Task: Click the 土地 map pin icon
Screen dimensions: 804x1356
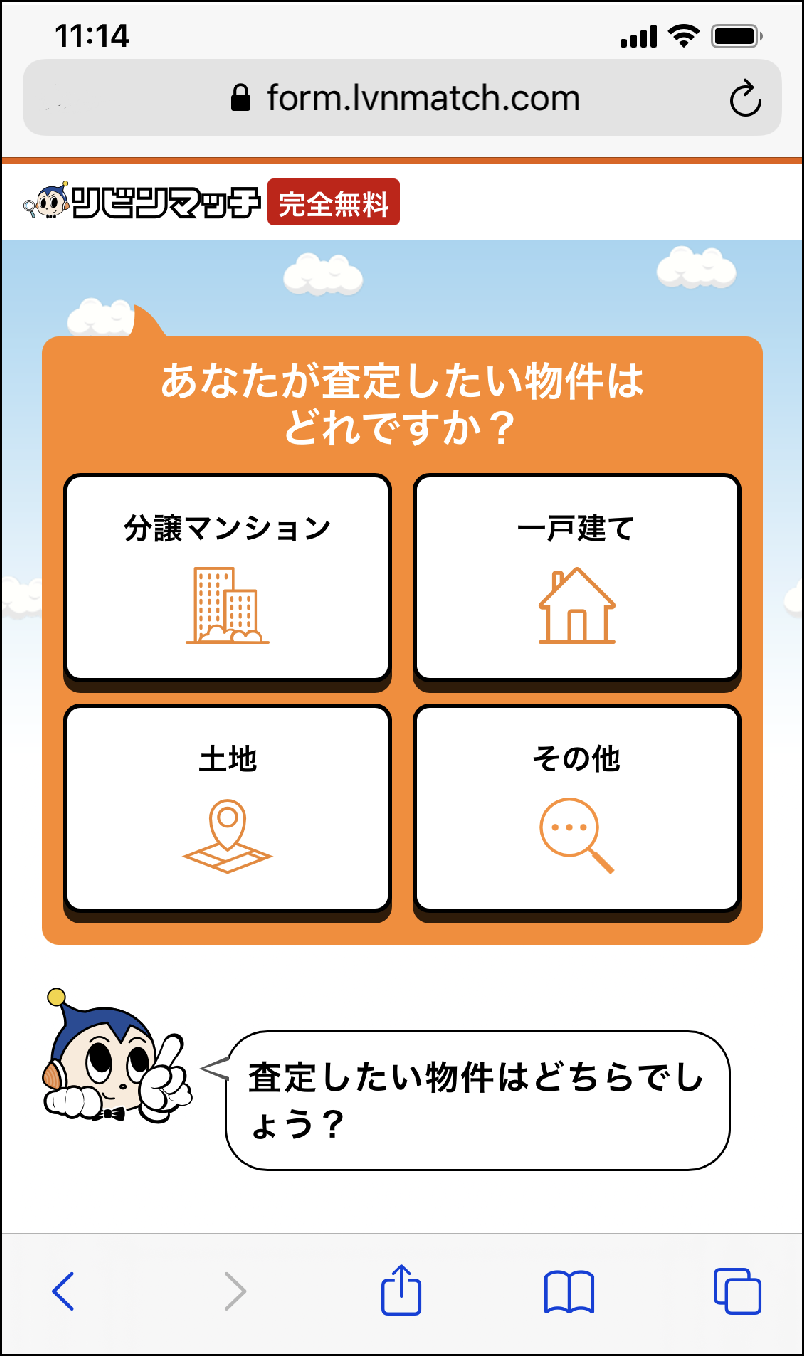Action: (226, 834)
